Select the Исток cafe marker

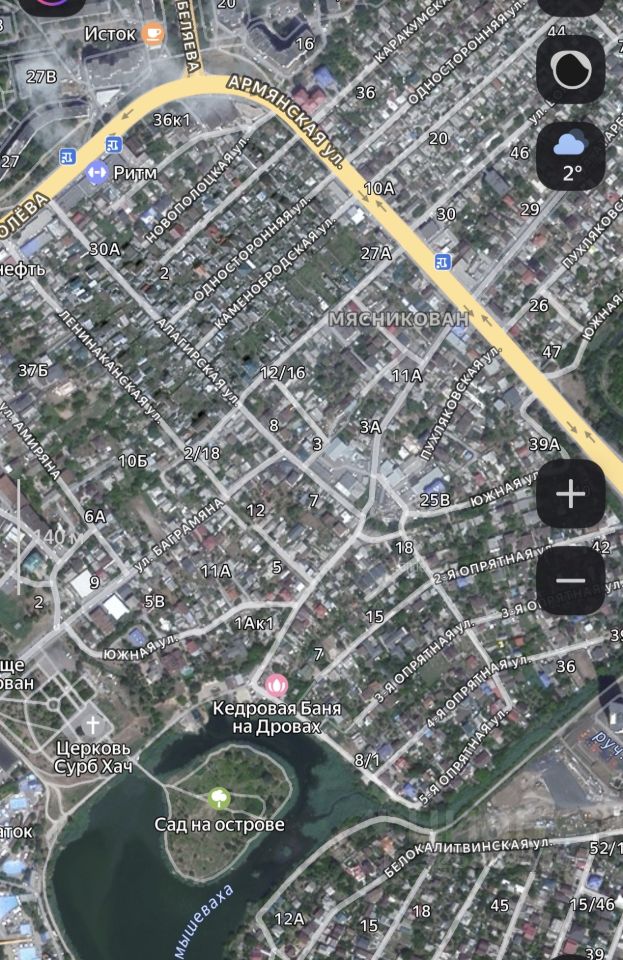pos(152,34)
